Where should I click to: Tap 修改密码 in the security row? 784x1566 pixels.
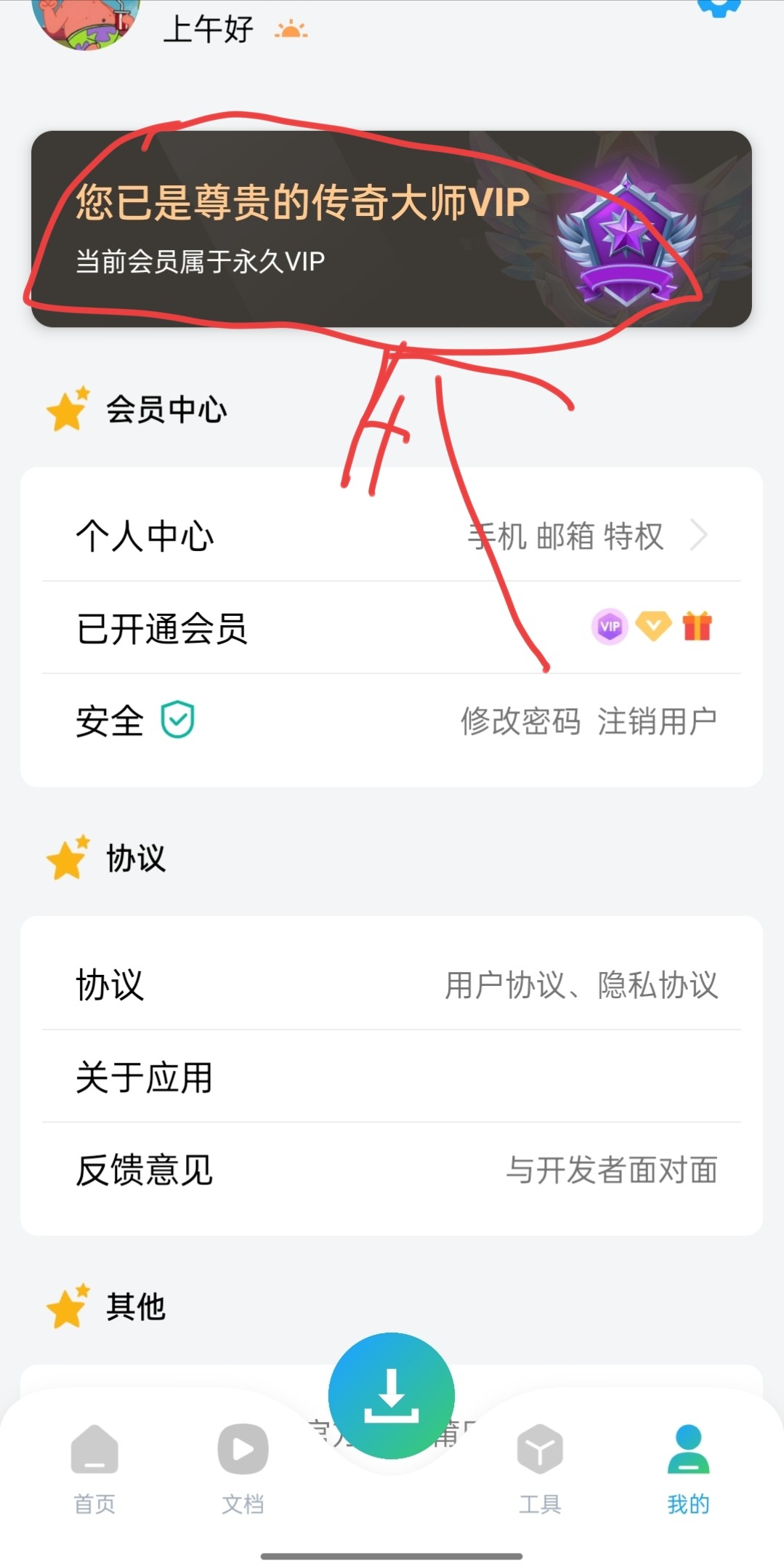[x=520, y=721]
